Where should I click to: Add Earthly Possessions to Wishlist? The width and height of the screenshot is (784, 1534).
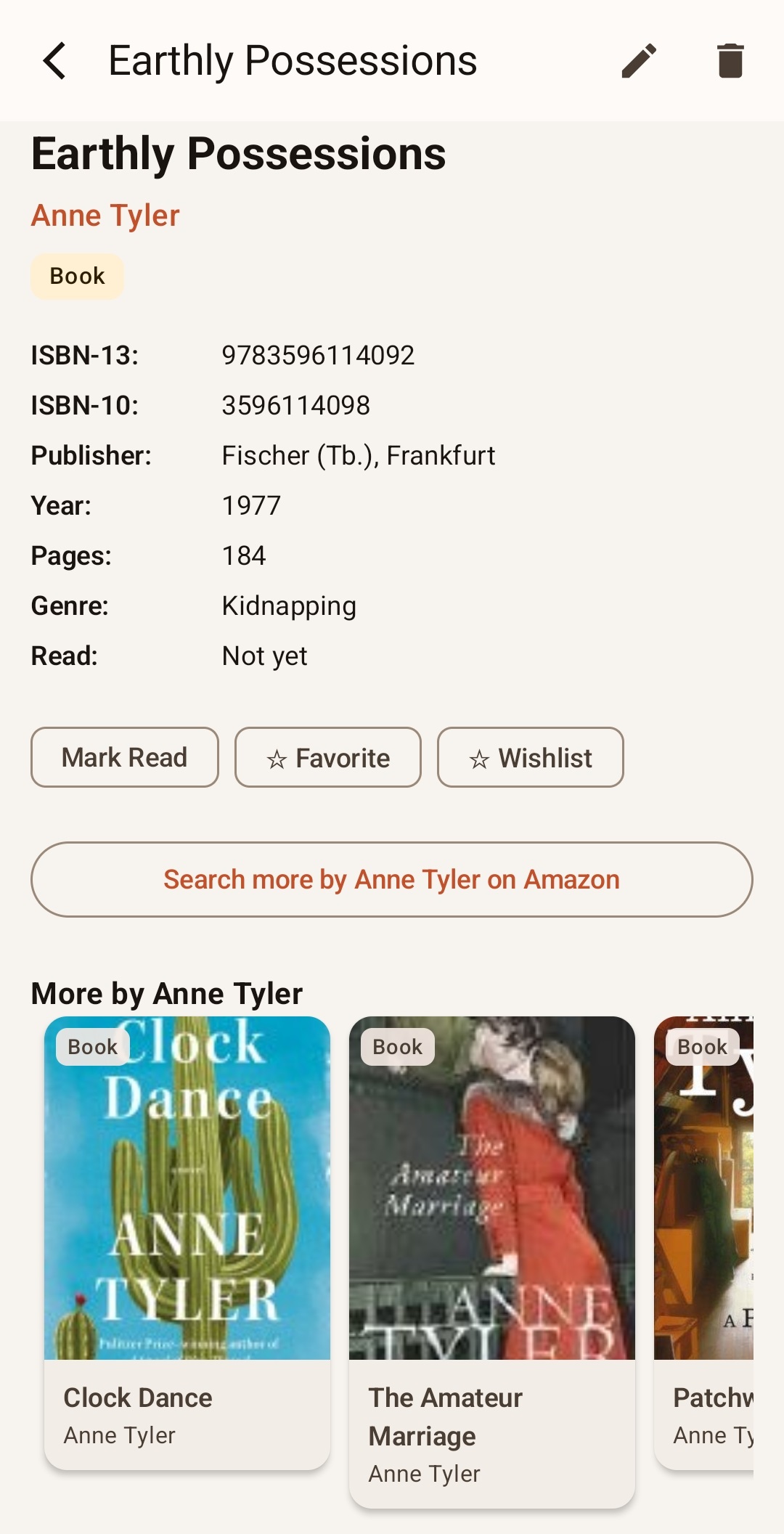point(530,758)
